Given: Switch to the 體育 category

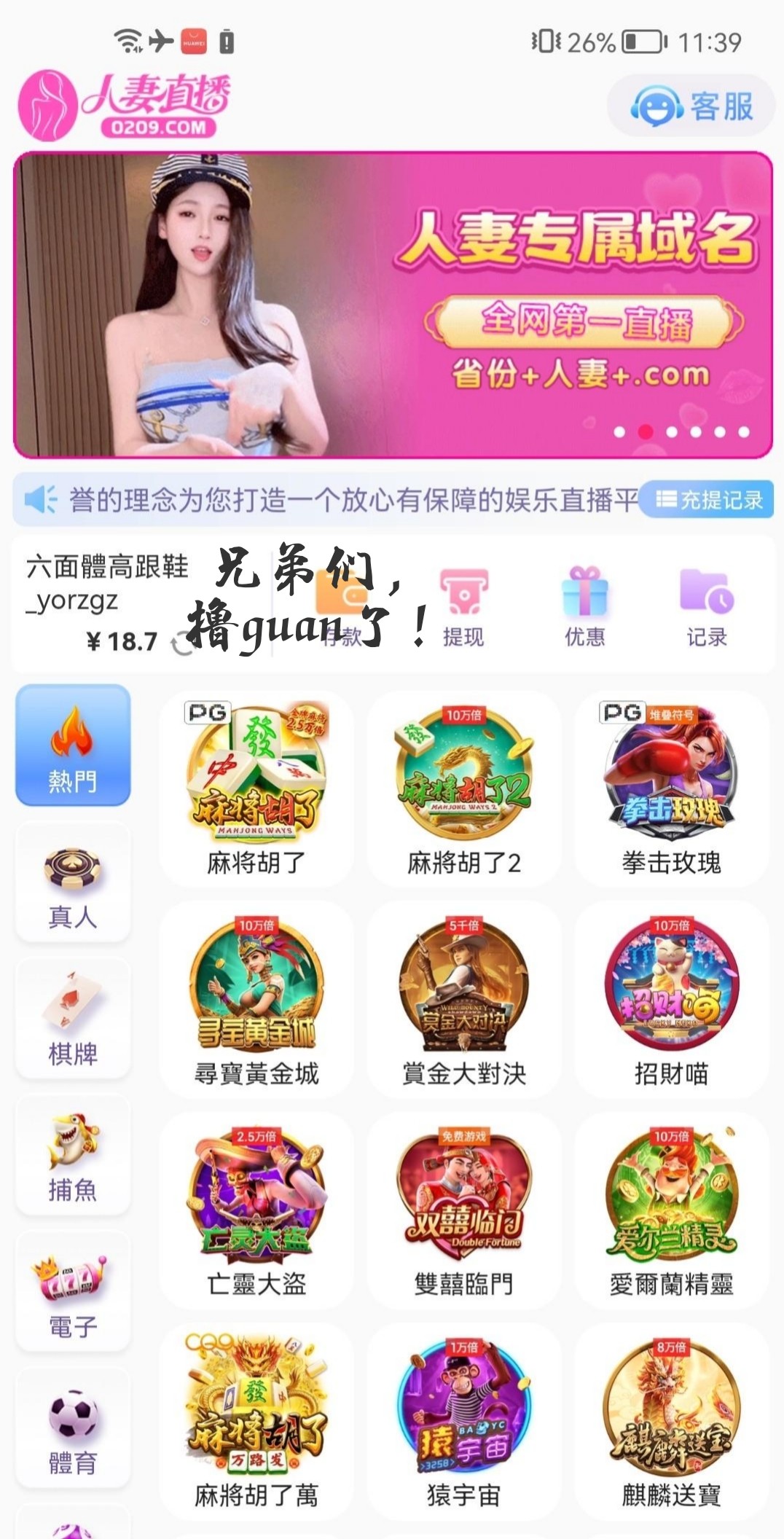Looking at the screenshot, I should point(73,1428).
